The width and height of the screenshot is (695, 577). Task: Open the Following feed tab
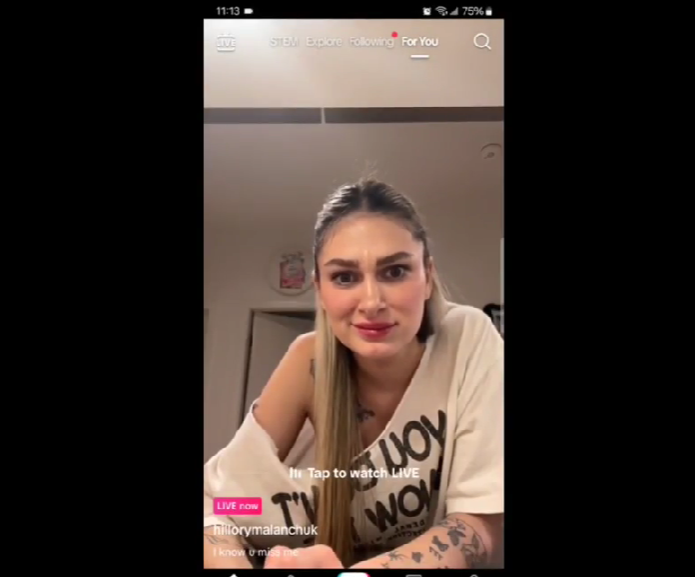coord(371,42)
